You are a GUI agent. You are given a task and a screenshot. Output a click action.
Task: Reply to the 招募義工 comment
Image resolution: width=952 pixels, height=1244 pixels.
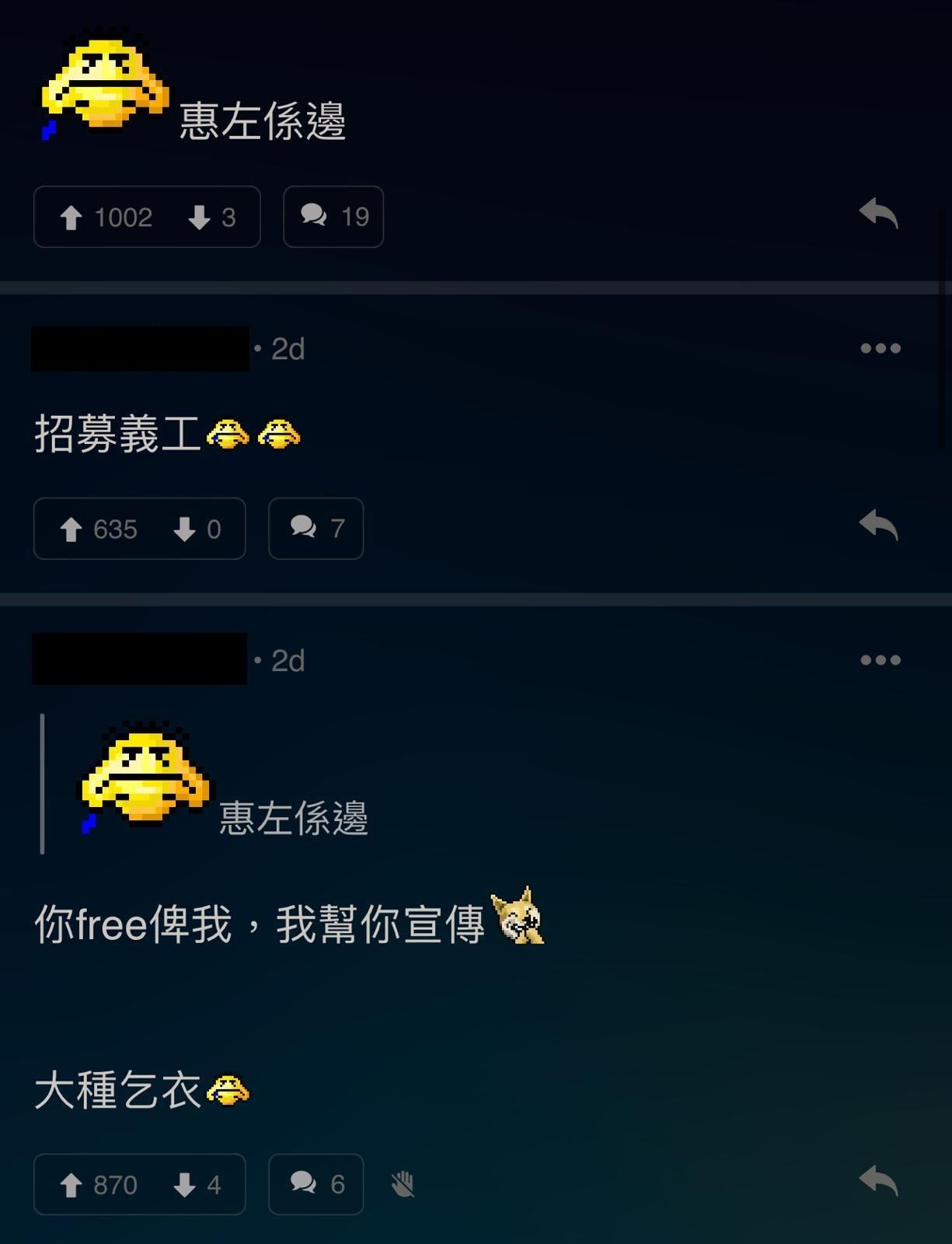pyautogui.click(x=878, y=526)
